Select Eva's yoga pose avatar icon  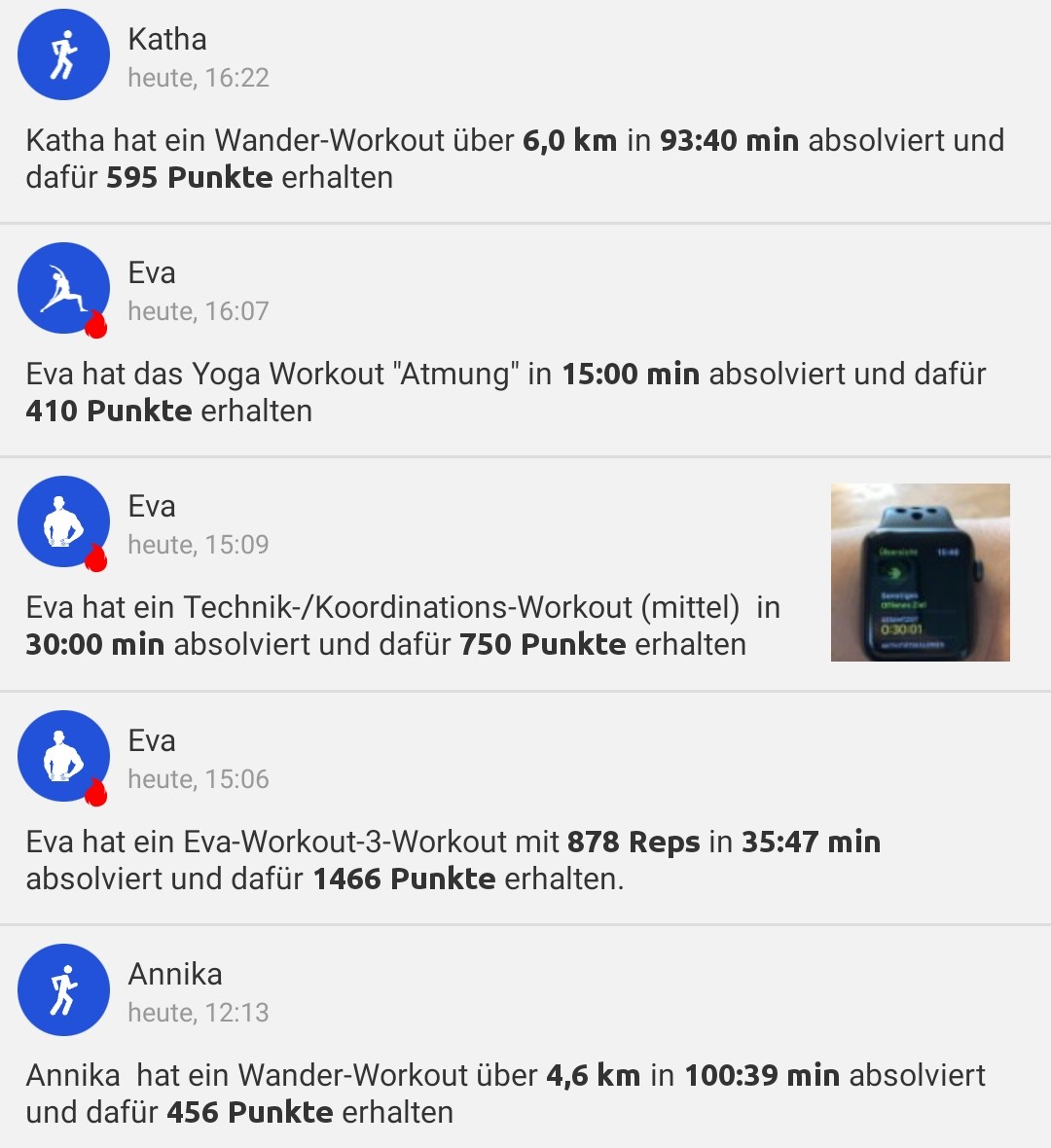tap(63, 288)
